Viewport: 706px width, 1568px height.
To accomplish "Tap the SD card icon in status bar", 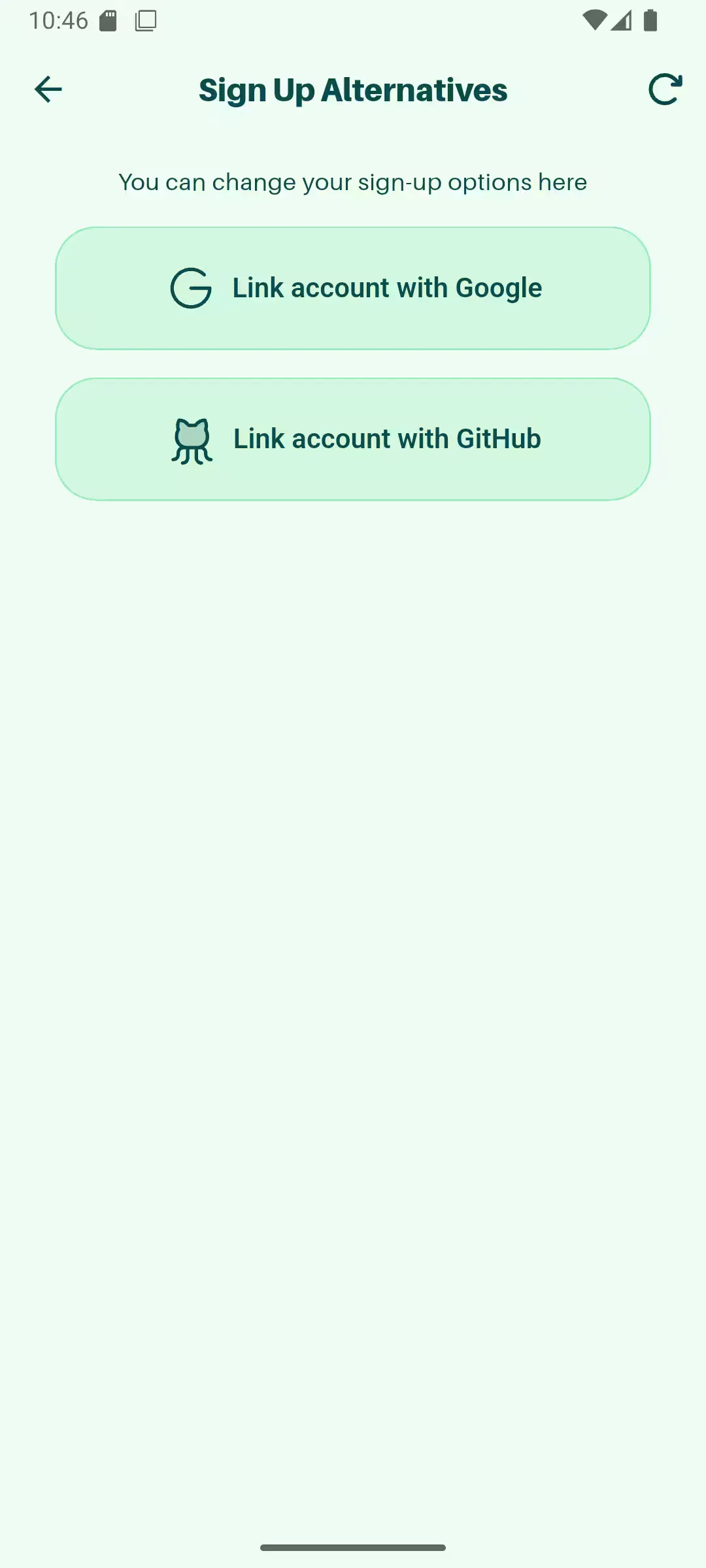I will 107,20.
